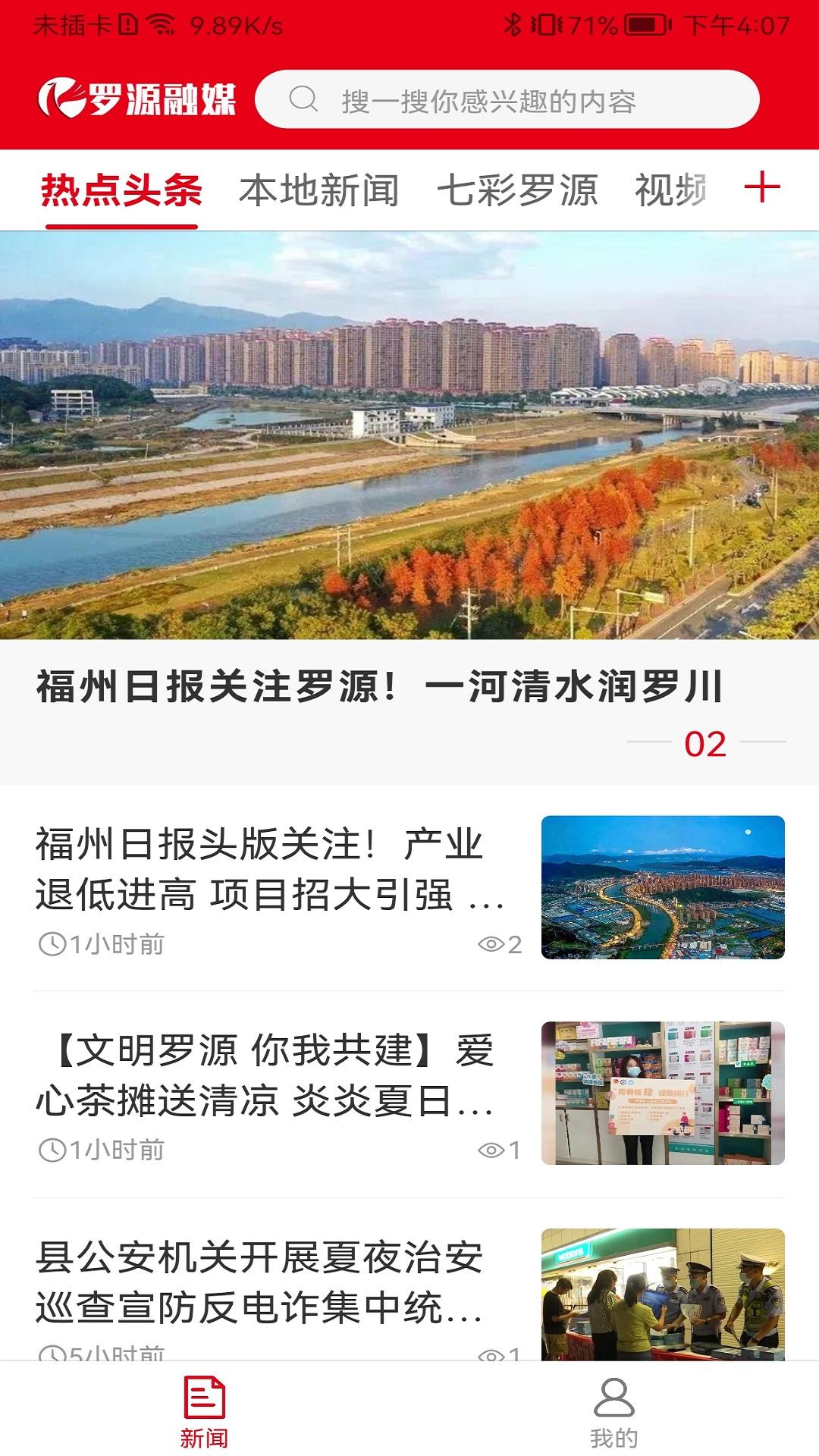The image size is (819, 1456).
Task: Tap the vibrate mode icon in status bar
Action: pos(544,23)
